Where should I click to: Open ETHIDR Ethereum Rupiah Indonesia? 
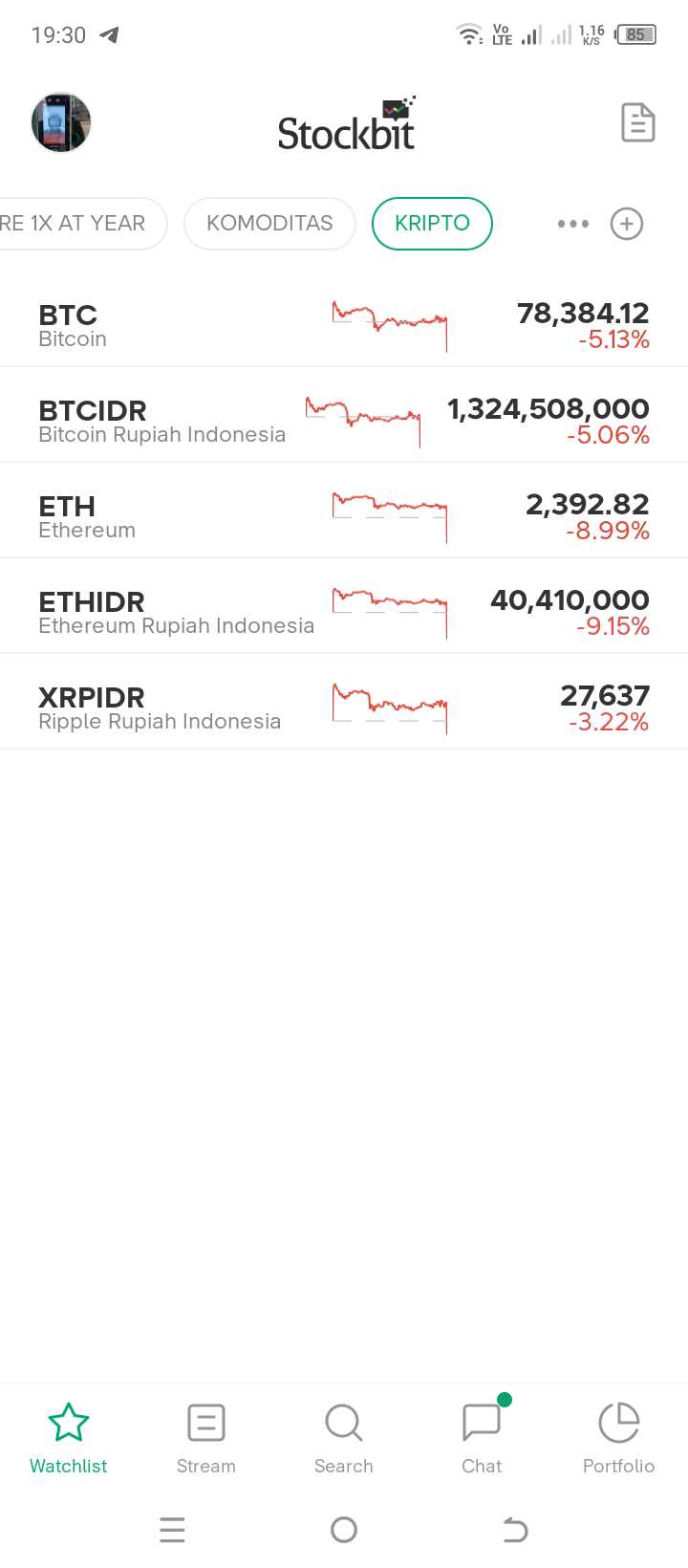click(x=344, y=612)
